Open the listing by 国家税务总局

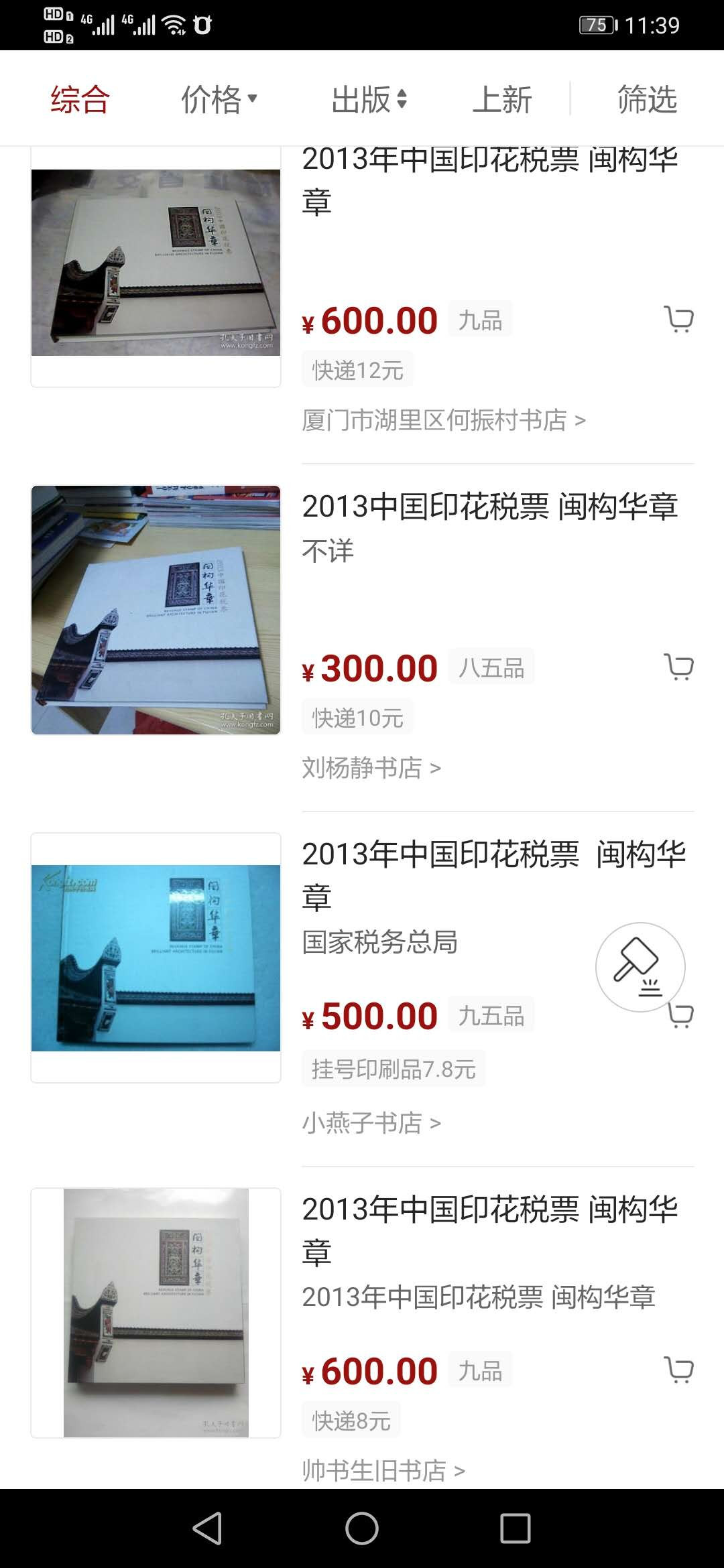pos(379,942)
